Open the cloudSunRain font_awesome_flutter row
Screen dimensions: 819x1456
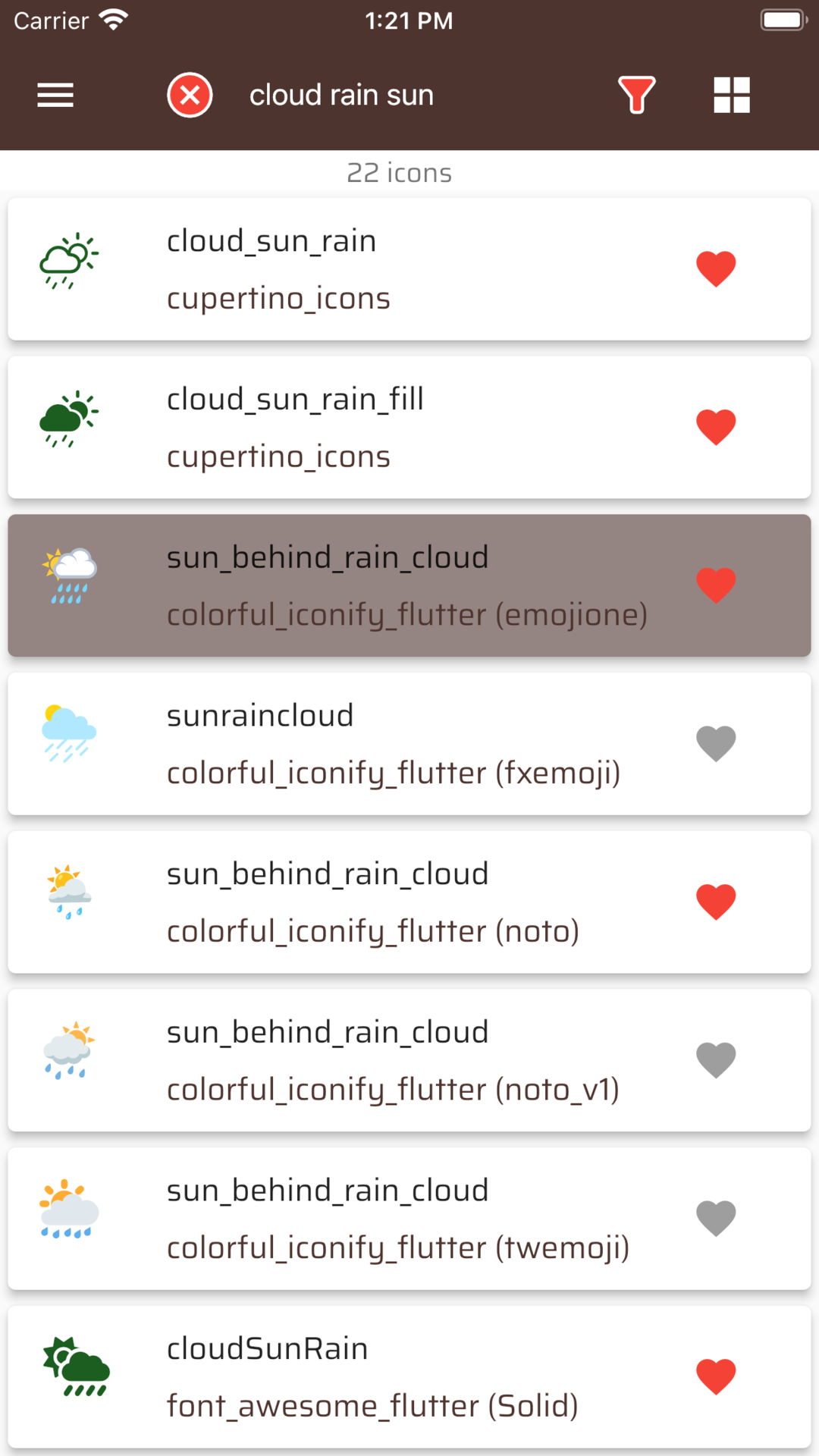[x=409, y=1377]
